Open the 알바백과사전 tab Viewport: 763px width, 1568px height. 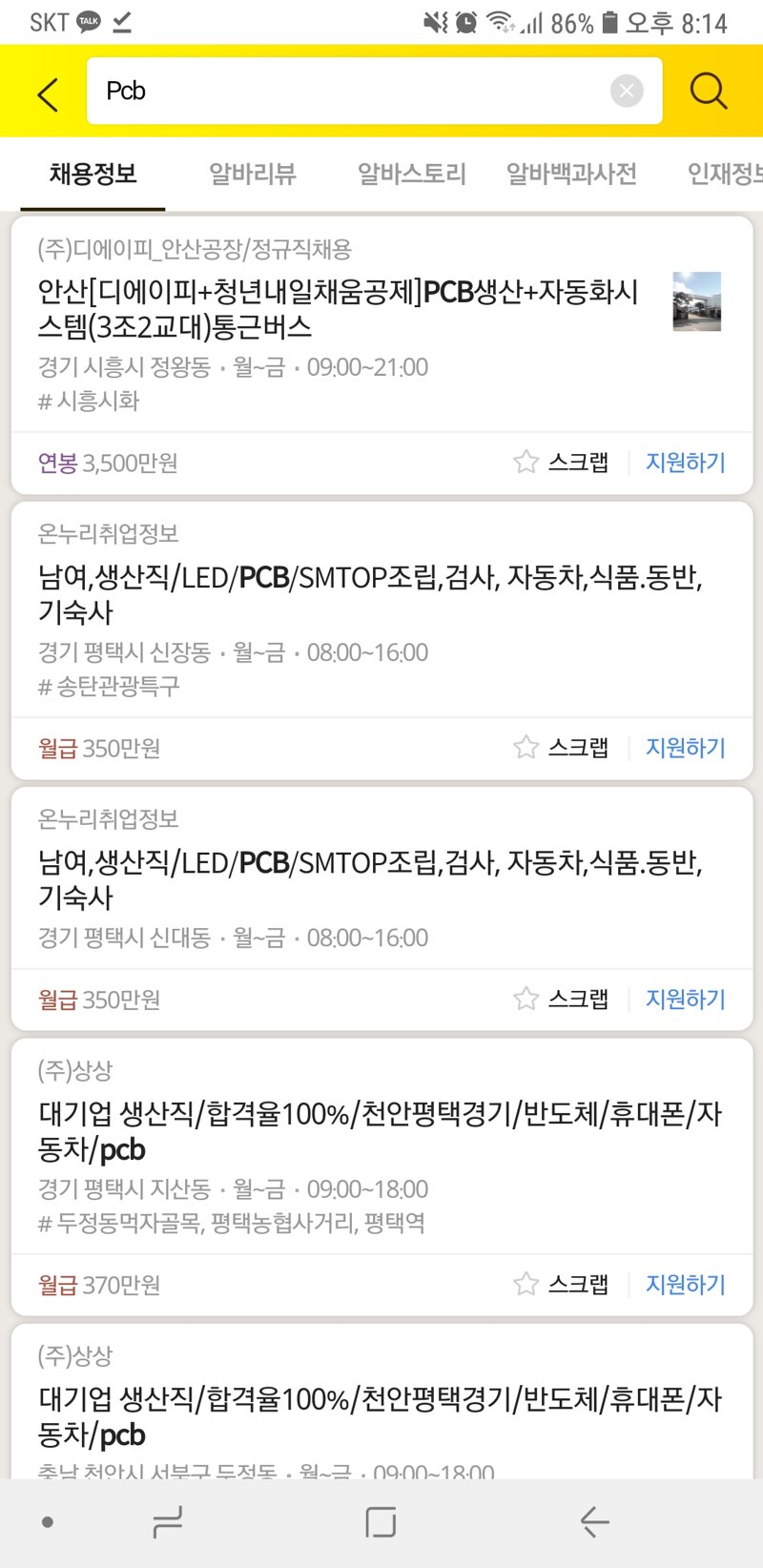tap(570, 174)
